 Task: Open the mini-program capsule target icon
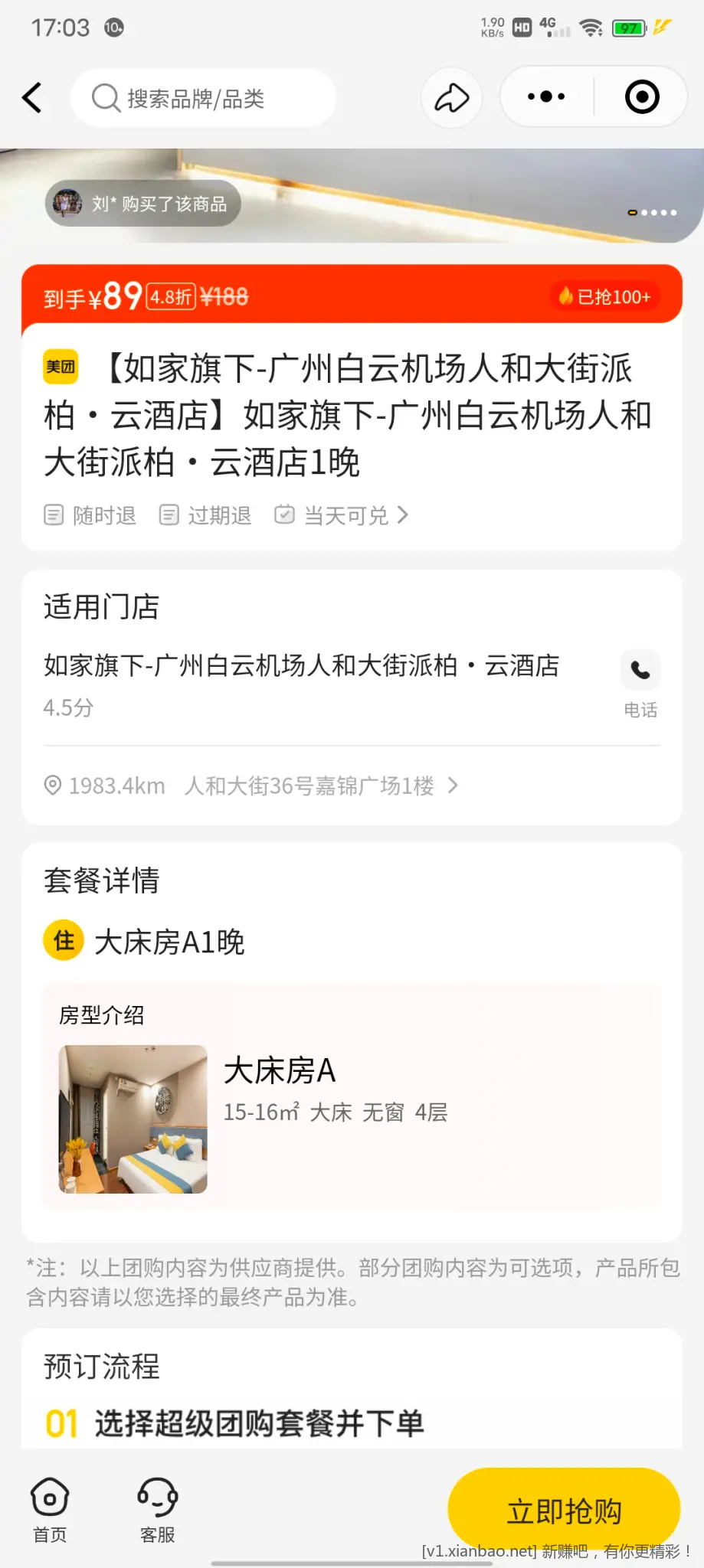coord(641,97)
